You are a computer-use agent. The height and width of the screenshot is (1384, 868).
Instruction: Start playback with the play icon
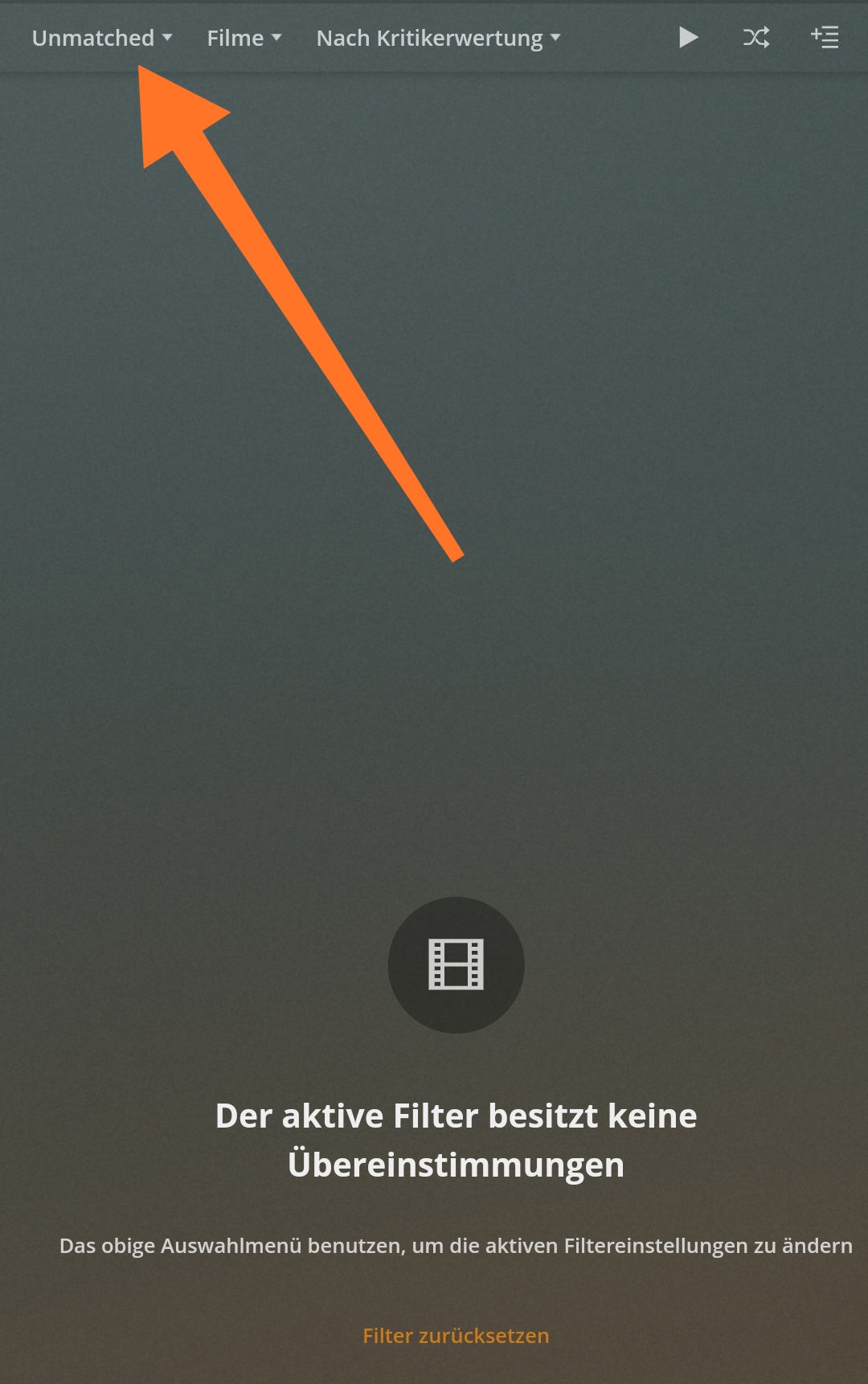688,37
